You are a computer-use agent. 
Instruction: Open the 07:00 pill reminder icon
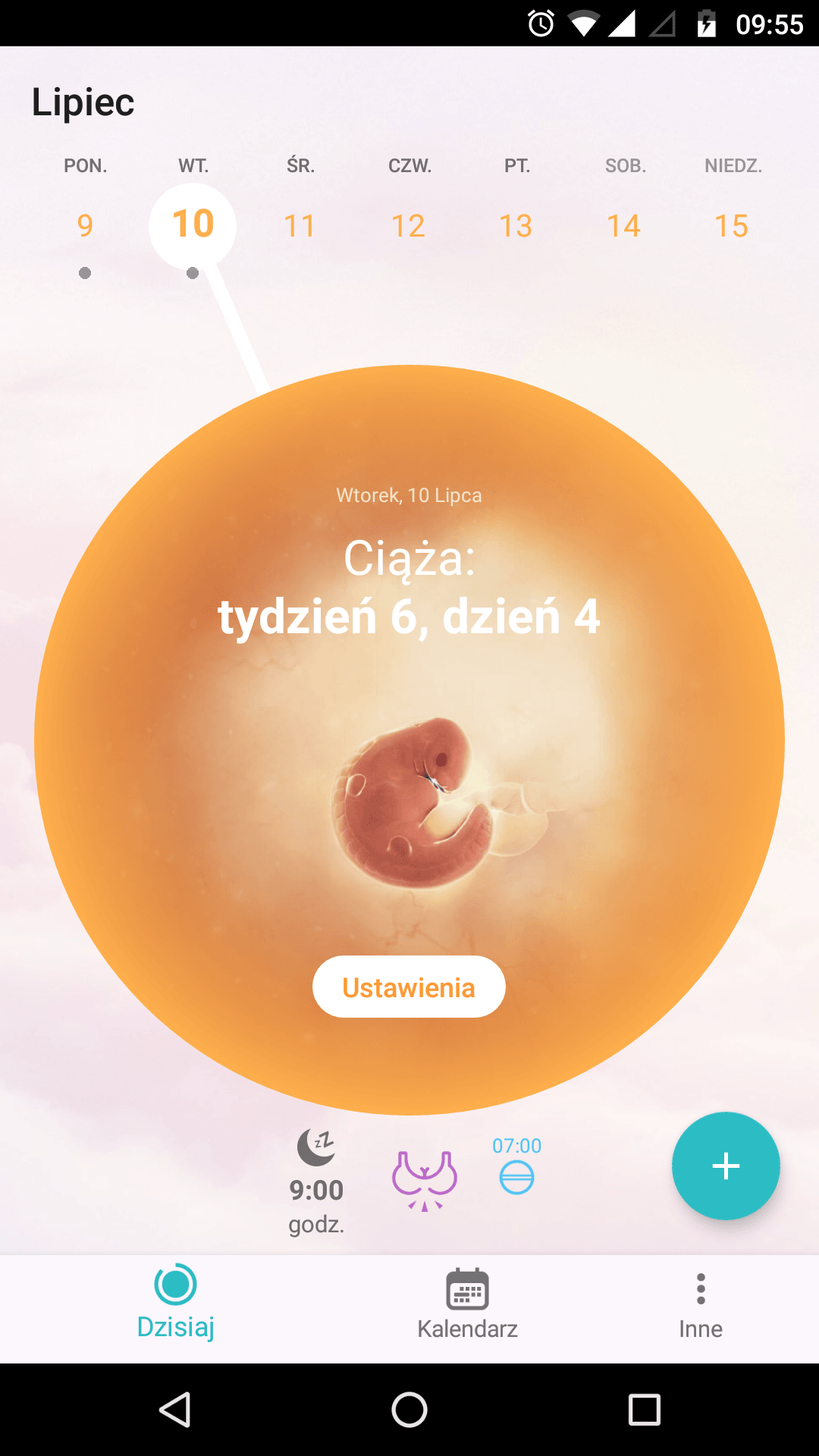[x=516, y=1166]
